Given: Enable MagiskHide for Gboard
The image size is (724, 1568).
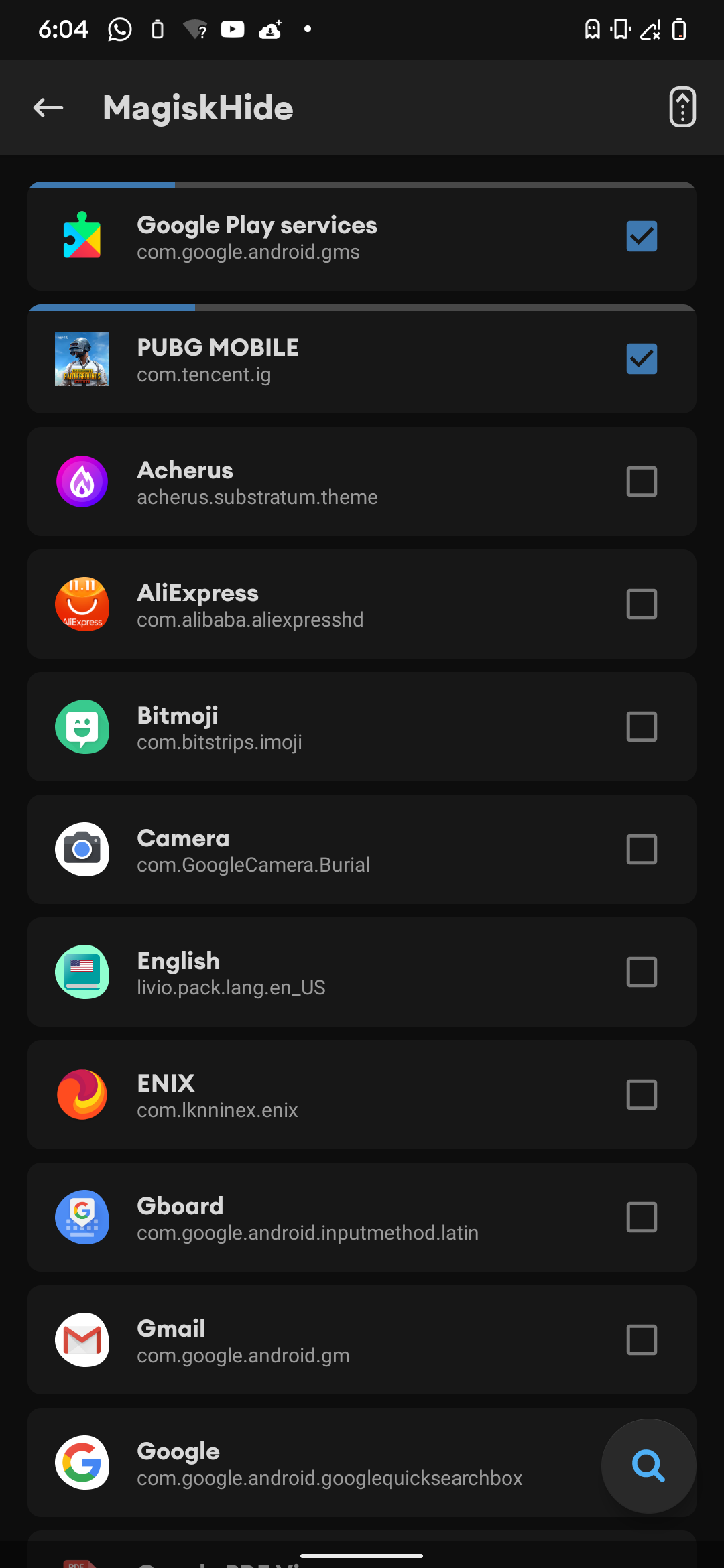Looking at the screenshot, I should pyautogui.click(x=642, y=1217).
